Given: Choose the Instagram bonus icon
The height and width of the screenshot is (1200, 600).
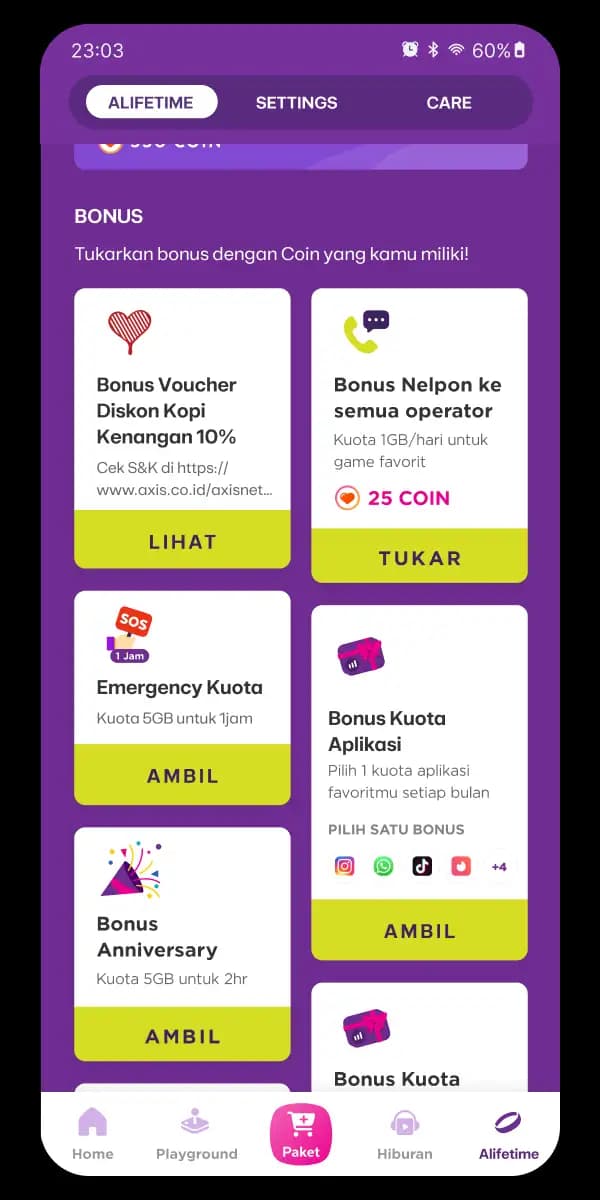Looking at the screenshot, I should click(x=345, y=866).
